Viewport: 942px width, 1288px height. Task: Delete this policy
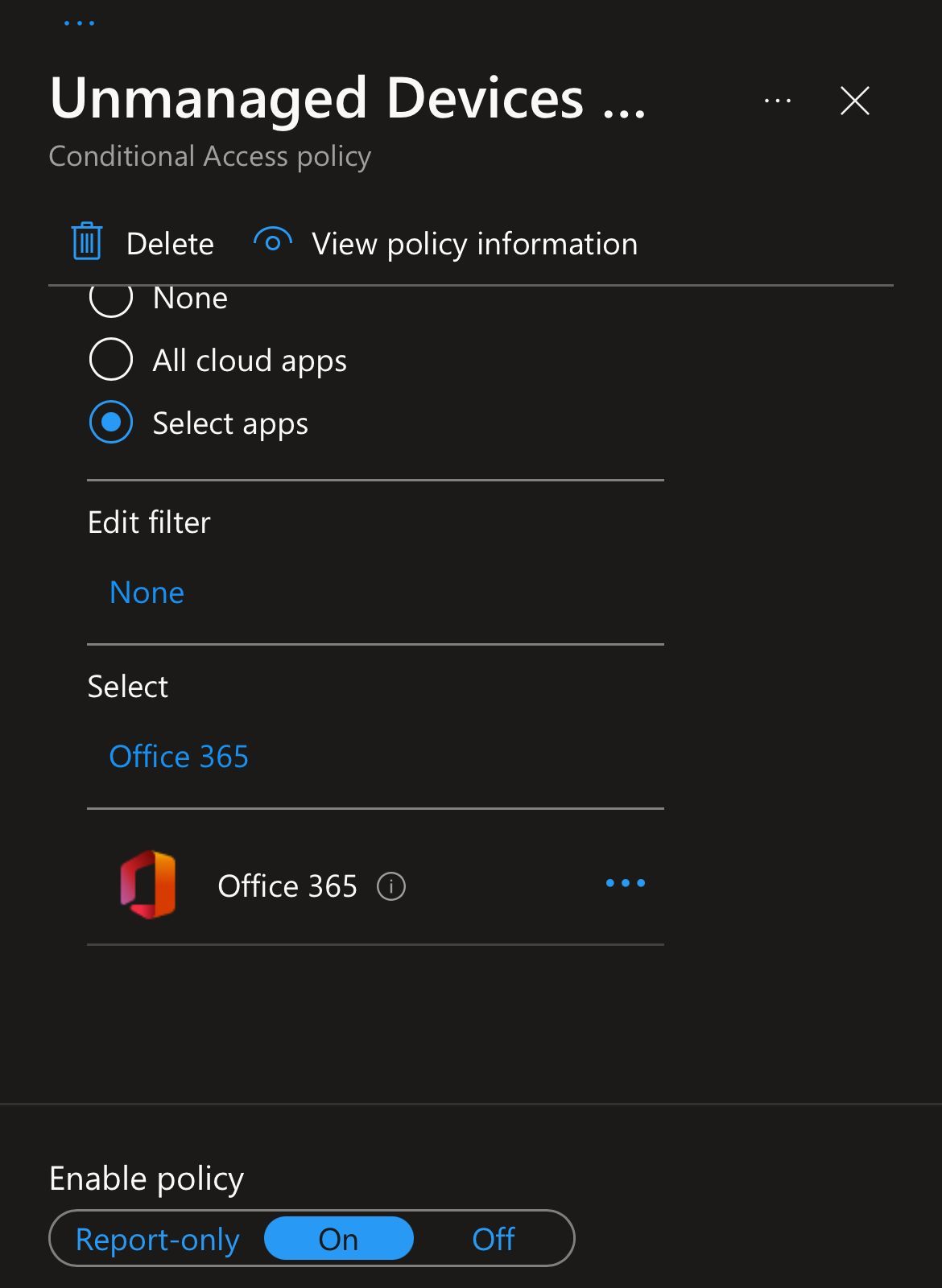143,243
